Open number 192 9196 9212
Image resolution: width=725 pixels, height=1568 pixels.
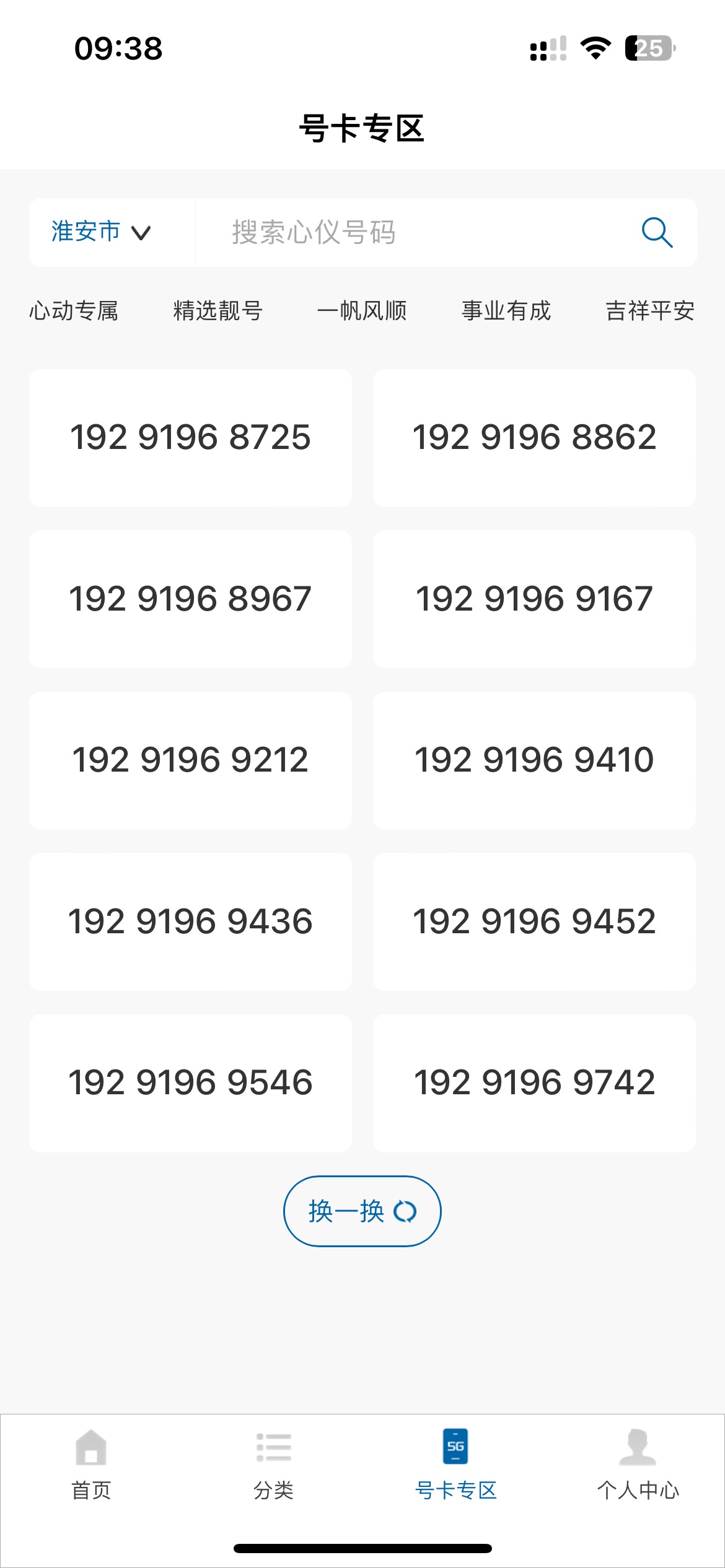190,760
